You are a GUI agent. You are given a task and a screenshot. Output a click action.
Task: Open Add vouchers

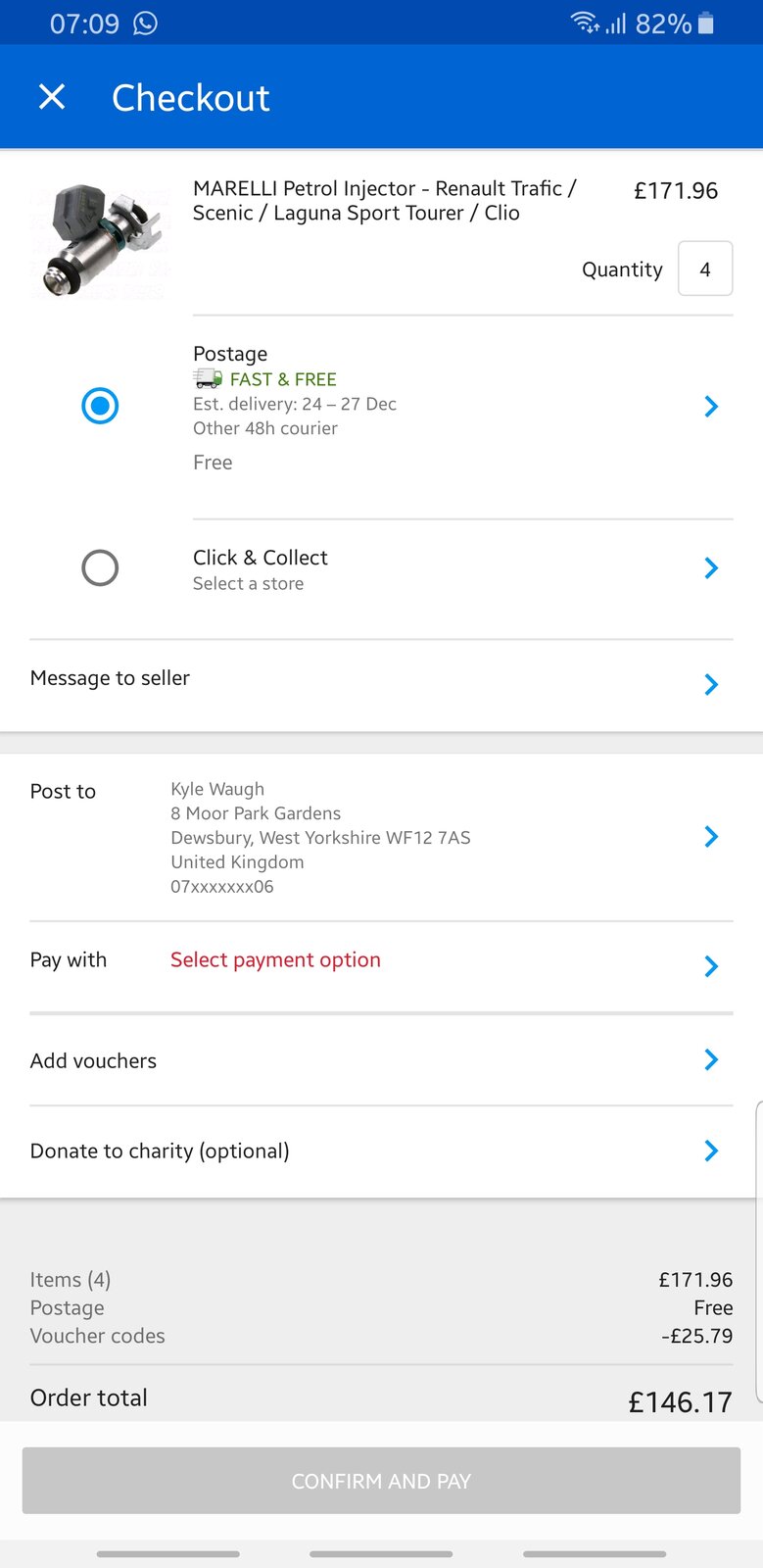click(381, 1060)
